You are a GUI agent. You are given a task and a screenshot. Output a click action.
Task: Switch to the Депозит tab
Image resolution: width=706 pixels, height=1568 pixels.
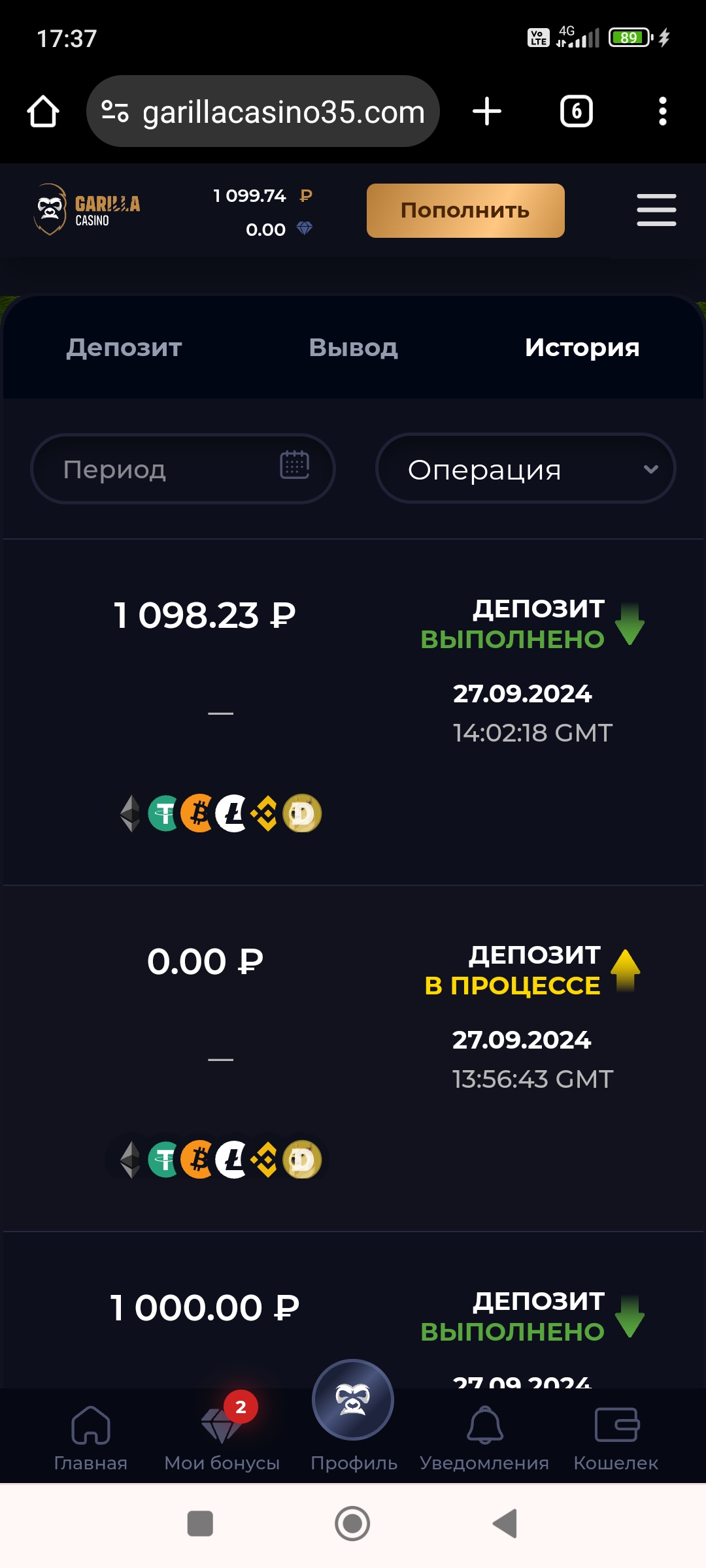coord(124,348)
